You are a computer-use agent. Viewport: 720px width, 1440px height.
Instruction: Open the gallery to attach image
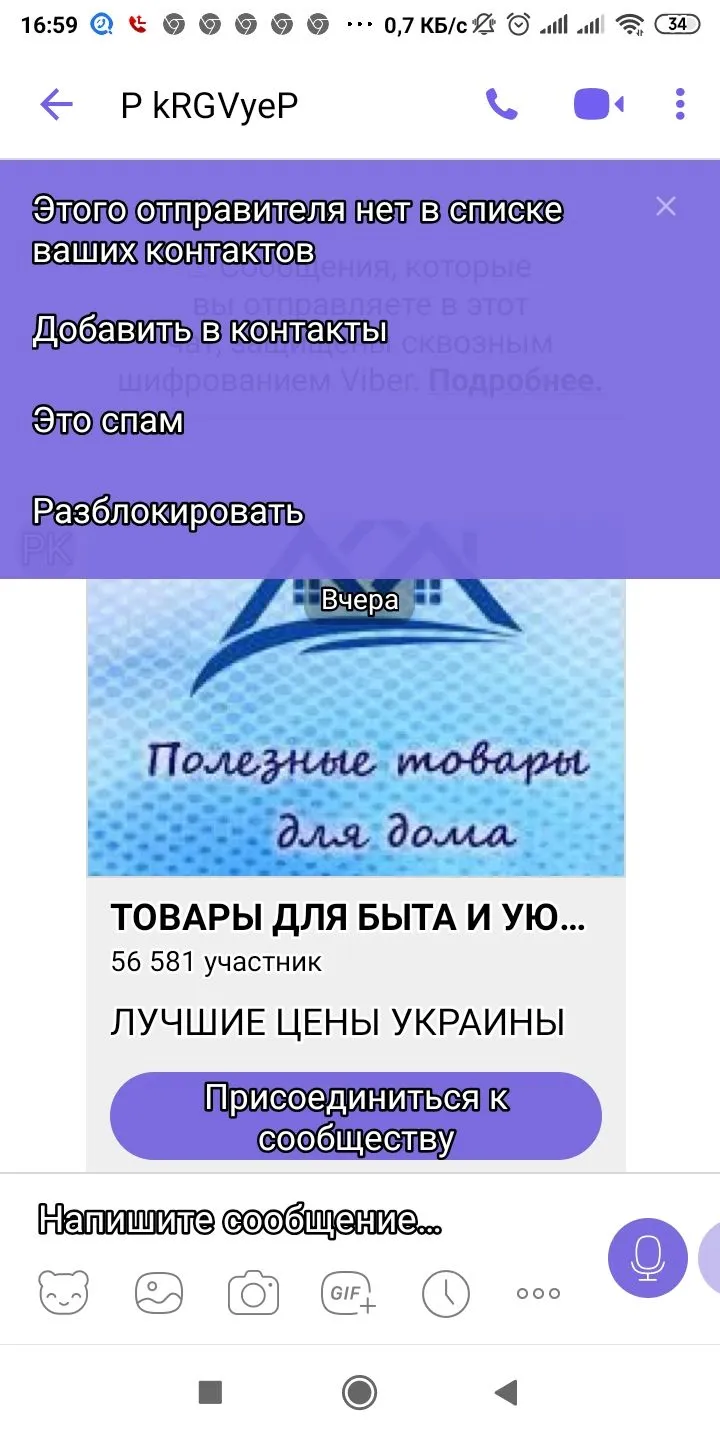tap(159, 1293)
